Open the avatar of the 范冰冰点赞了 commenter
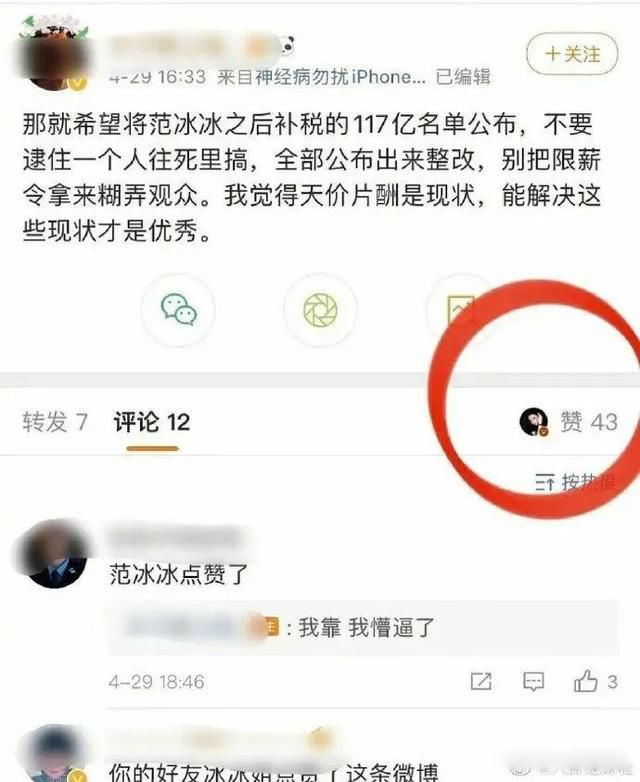The image size is (640, 782). coord(56,556)
